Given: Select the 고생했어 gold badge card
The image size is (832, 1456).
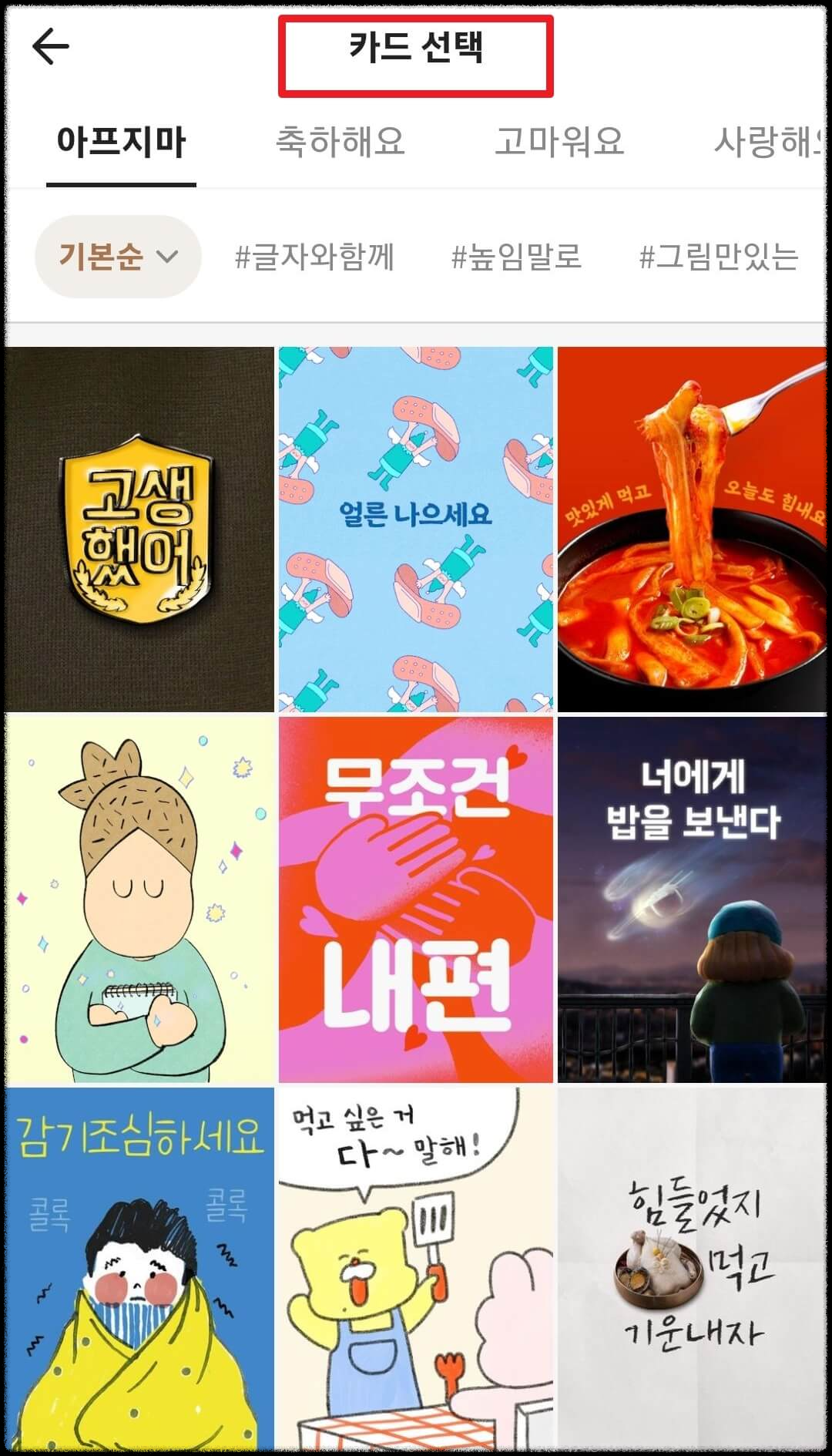Looking at the screenshot, I should click(140, 528).
